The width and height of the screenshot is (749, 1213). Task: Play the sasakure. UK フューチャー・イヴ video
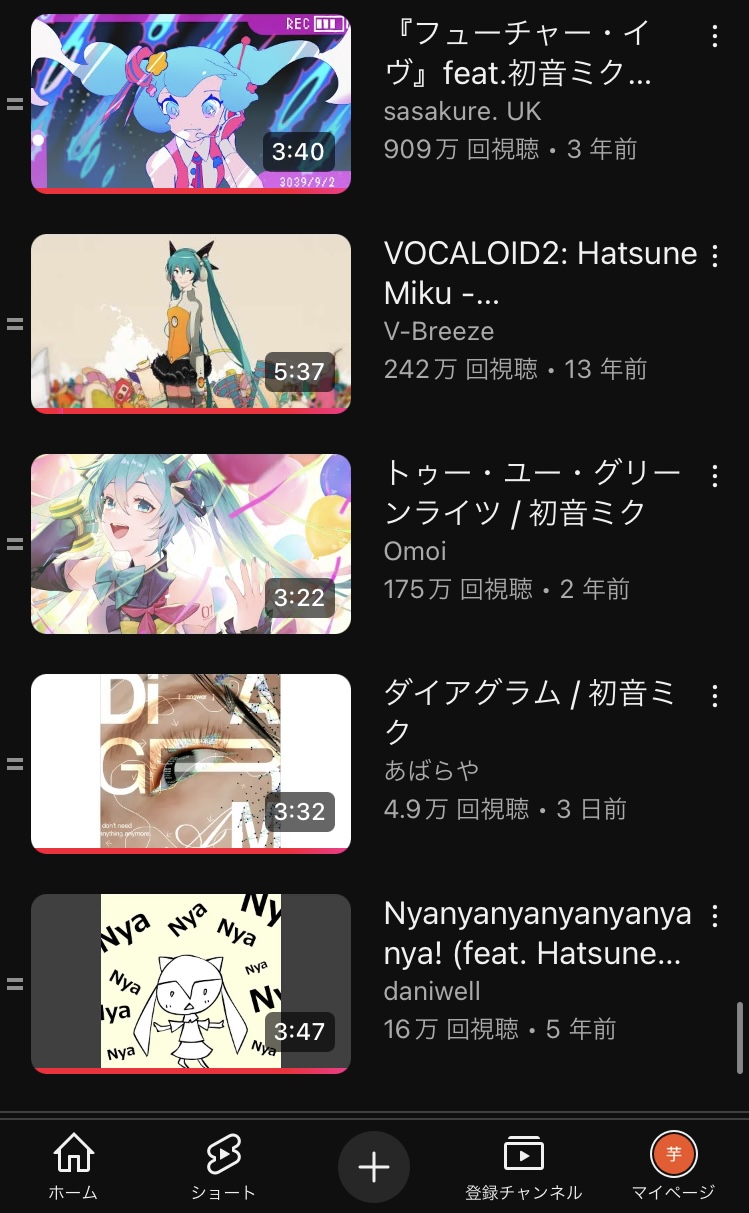(191, 104)
